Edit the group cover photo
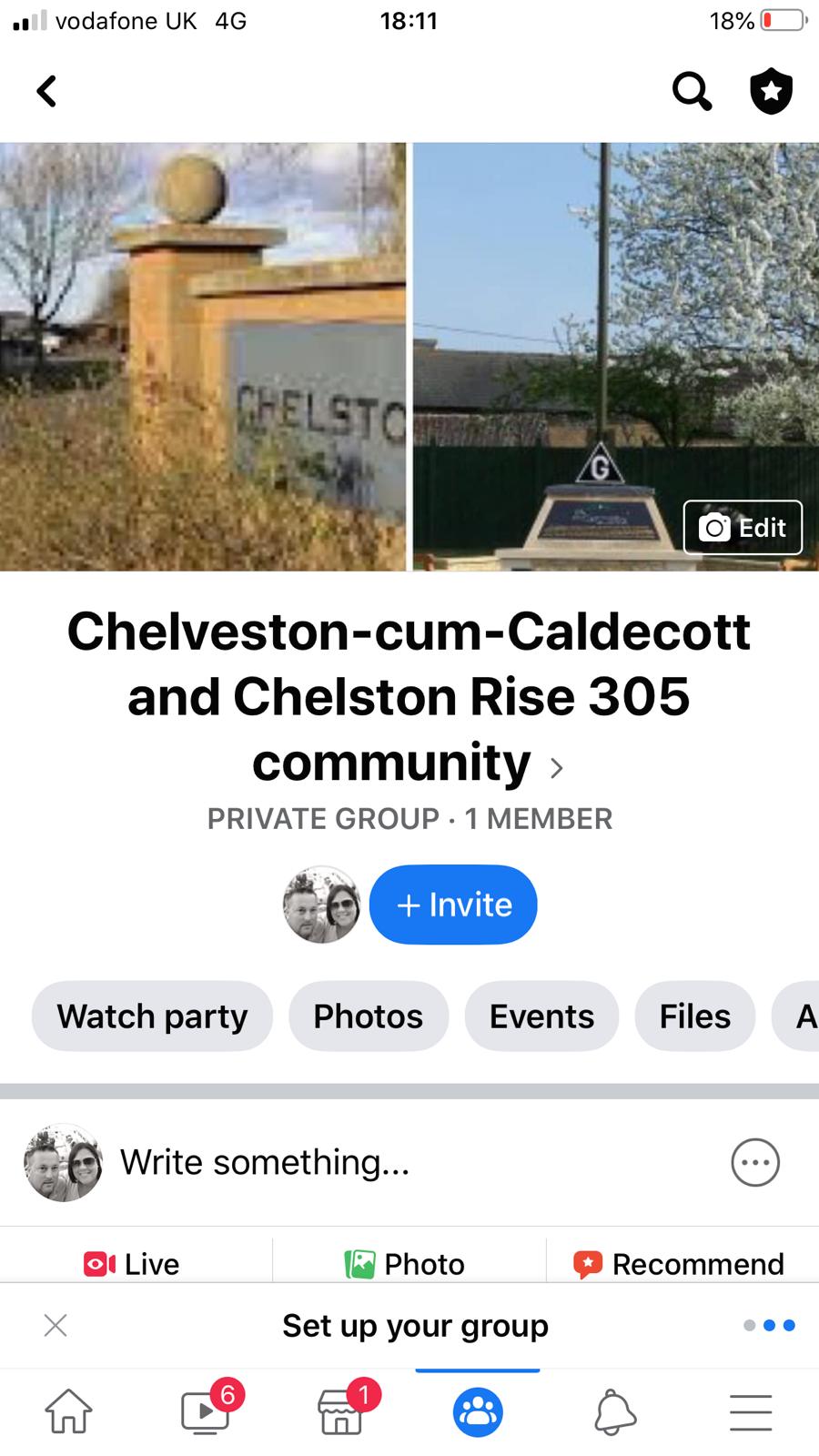The height and width of the screenshot is (1456, 819). (x=743, y=528)
